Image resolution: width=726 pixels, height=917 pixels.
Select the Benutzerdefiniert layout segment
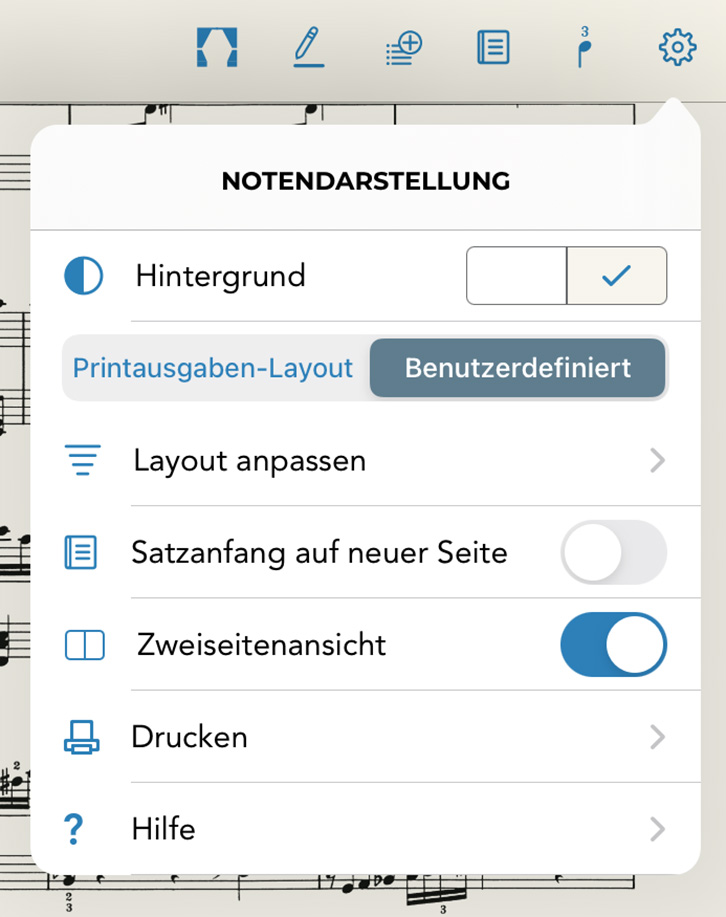[x=517, y=368]
